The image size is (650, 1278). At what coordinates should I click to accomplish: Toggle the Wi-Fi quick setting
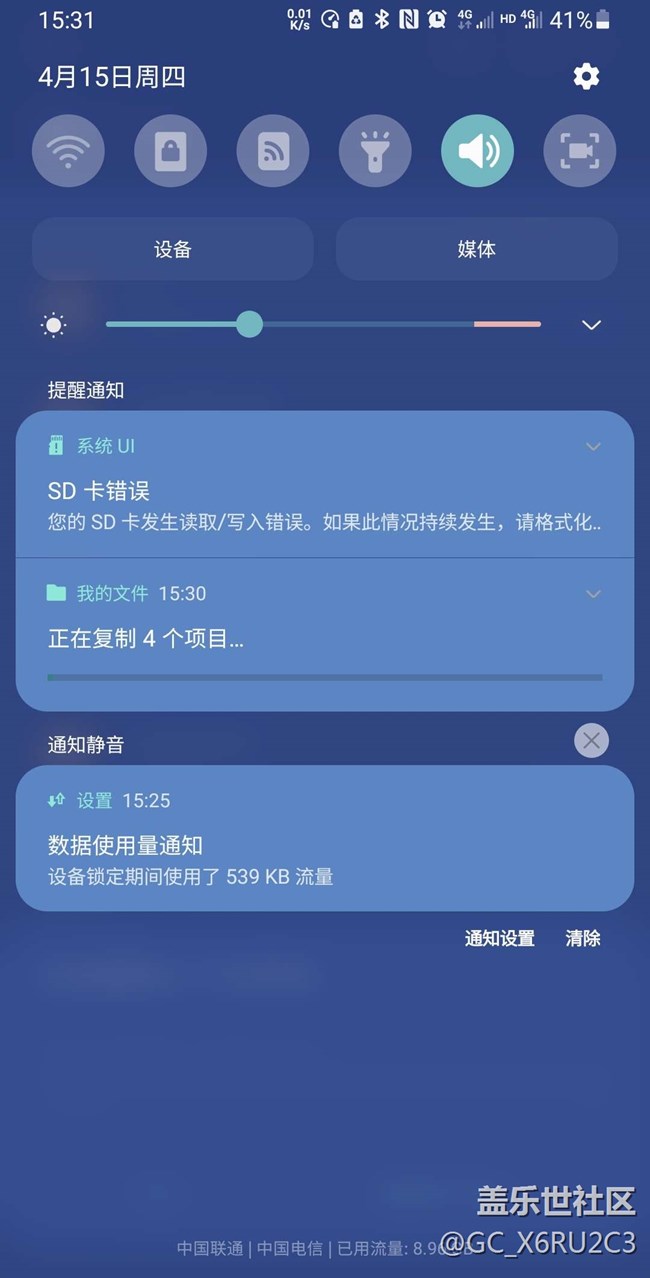point(69,152)
